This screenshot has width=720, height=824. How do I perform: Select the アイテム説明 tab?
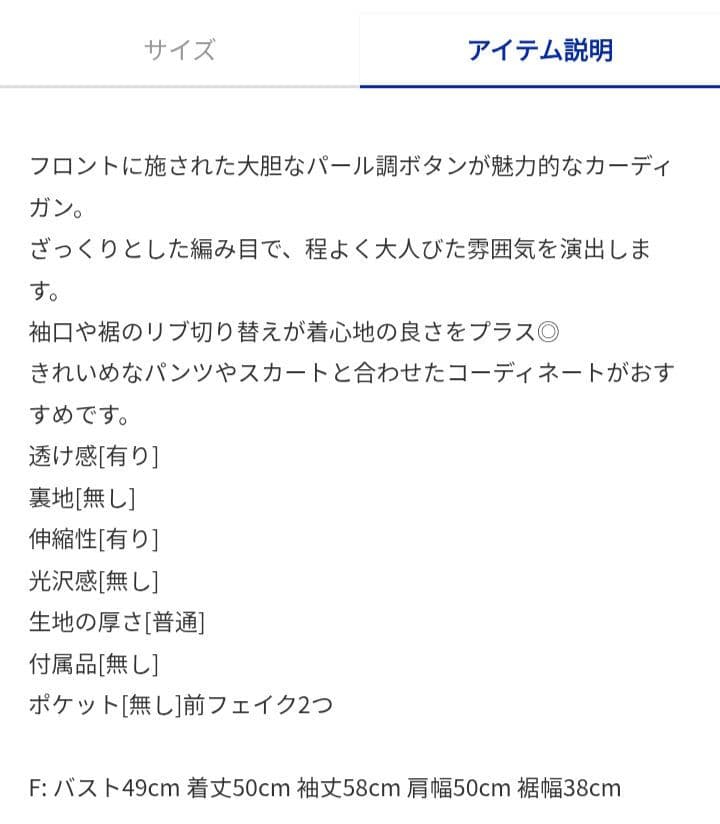tap(540, 50)
